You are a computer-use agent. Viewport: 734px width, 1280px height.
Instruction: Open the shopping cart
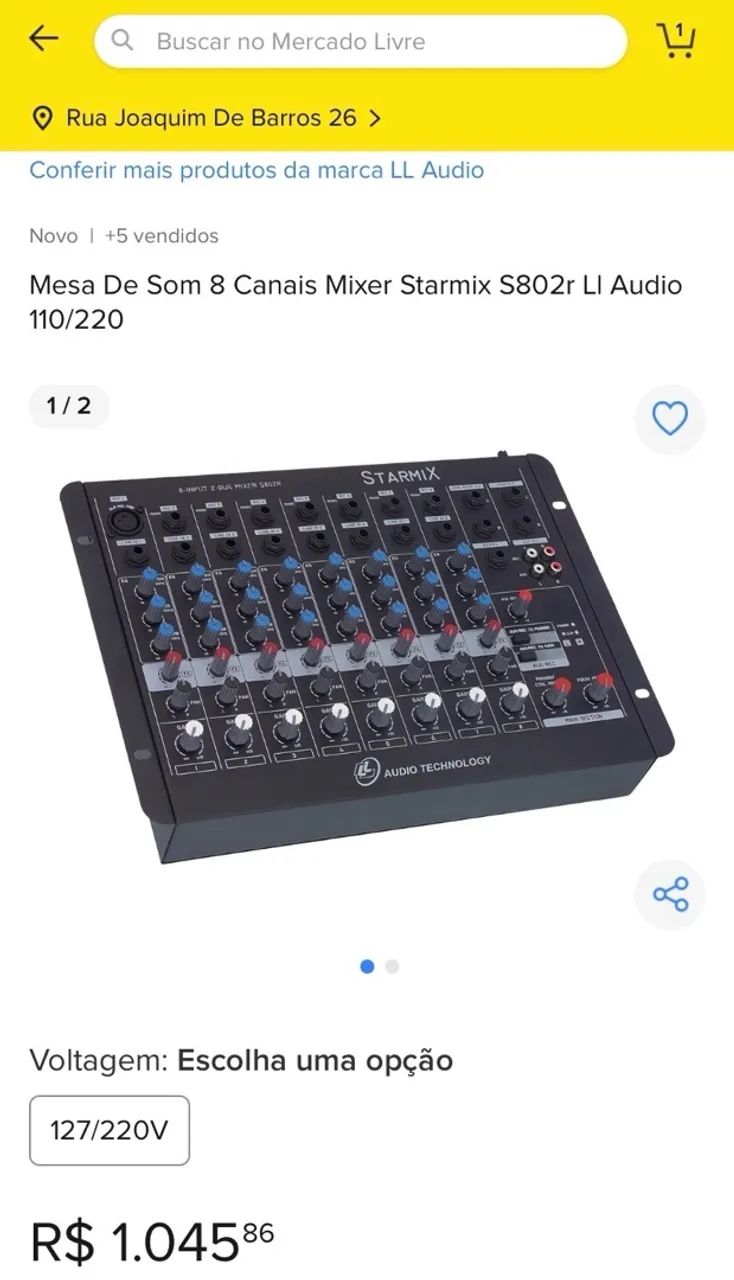[677, 40]
